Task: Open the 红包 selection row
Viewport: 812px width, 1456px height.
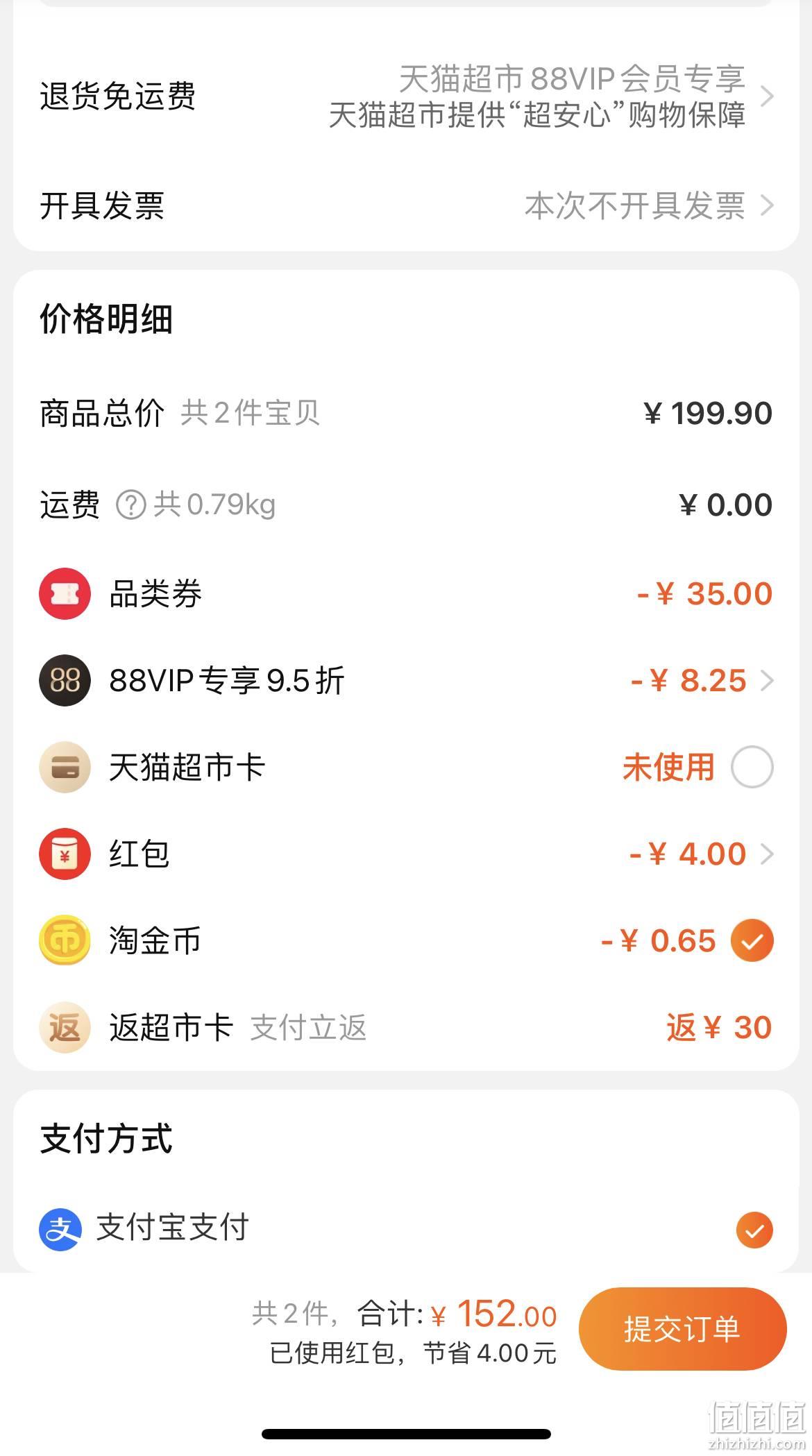Action: [x=406, y=854]
